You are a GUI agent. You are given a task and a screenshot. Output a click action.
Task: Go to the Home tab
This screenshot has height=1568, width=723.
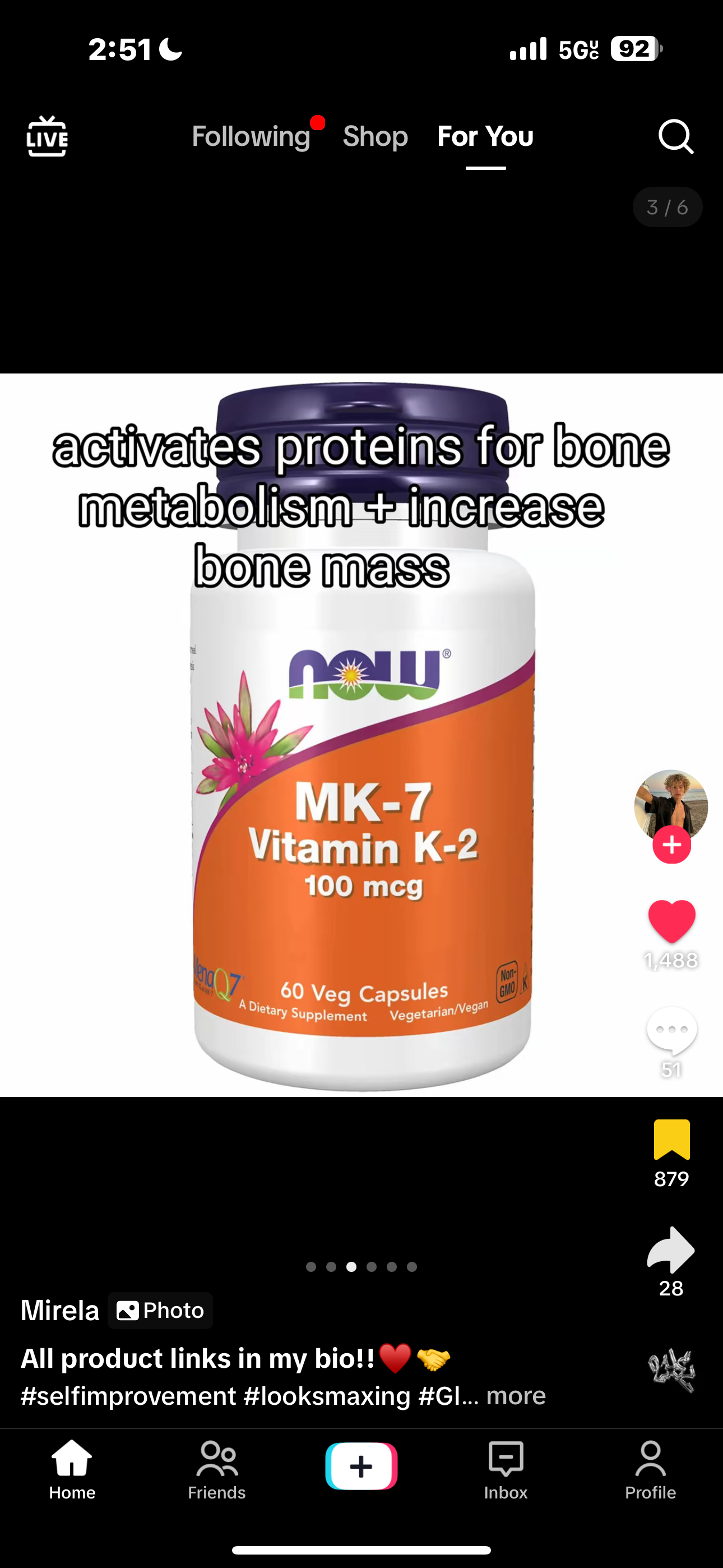coord(72,1469)
